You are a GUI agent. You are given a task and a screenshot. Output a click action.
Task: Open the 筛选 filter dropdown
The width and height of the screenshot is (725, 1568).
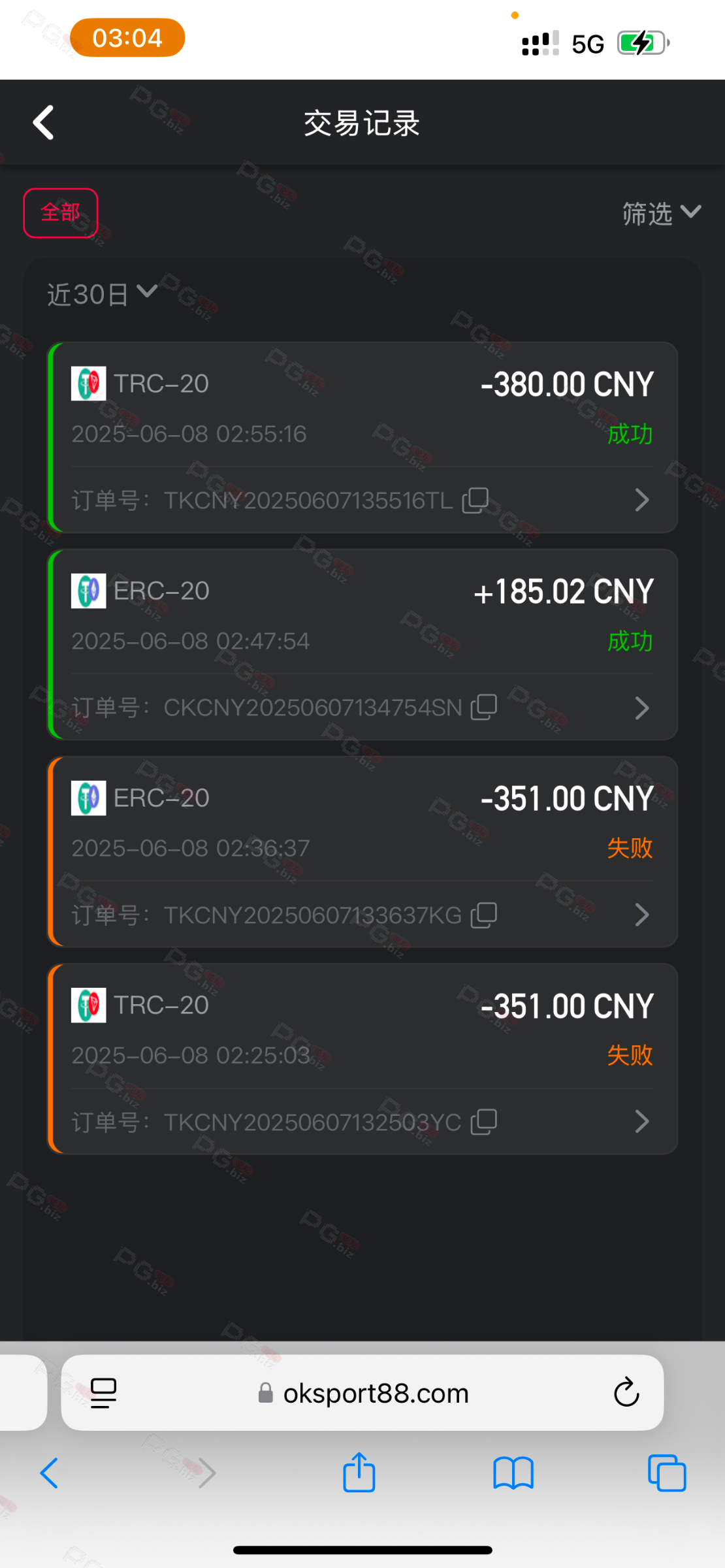click(x=661, y=214)
